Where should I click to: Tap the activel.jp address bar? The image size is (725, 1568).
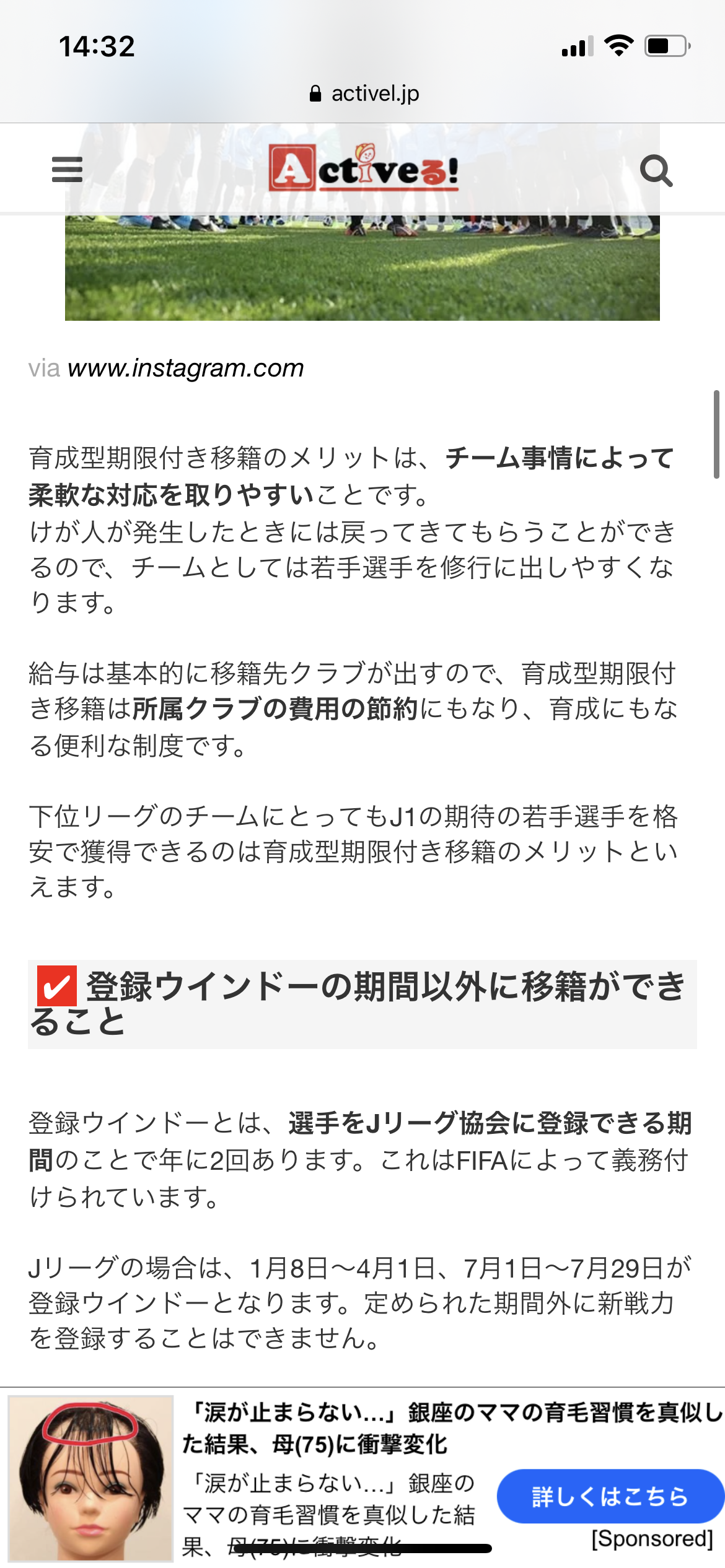click(364, 94)
